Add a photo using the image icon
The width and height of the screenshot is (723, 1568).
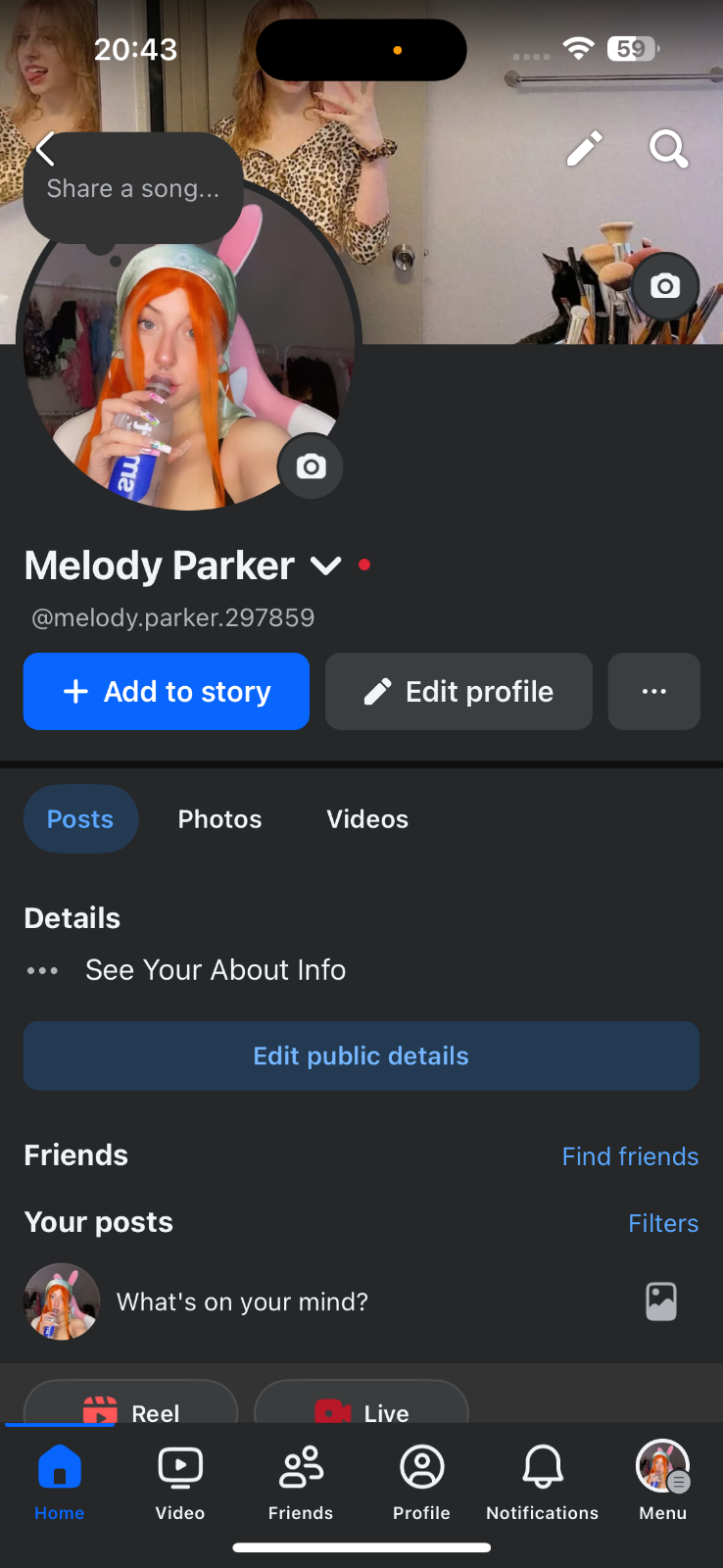661,1301
